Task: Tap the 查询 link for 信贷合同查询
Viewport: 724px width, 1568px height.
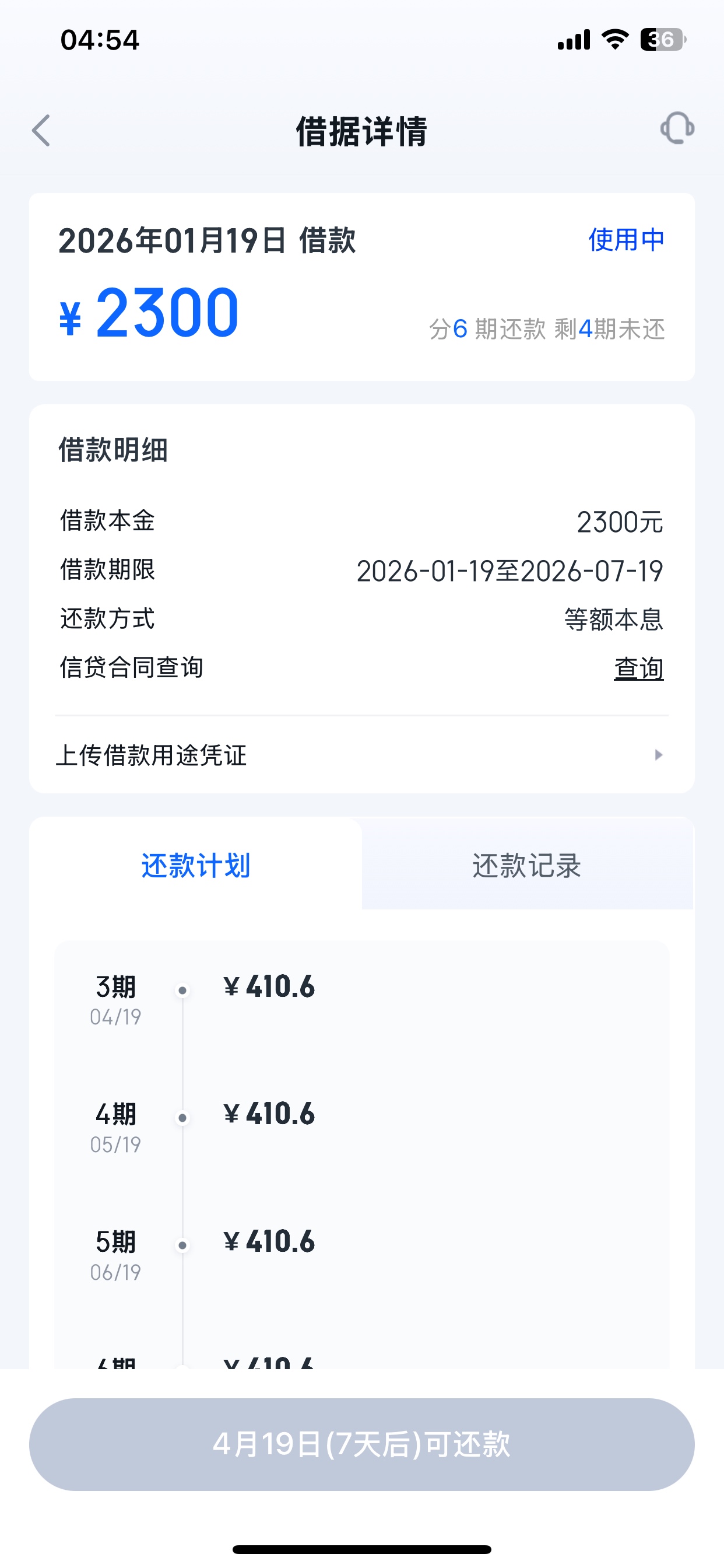Action: pos(638,668)
